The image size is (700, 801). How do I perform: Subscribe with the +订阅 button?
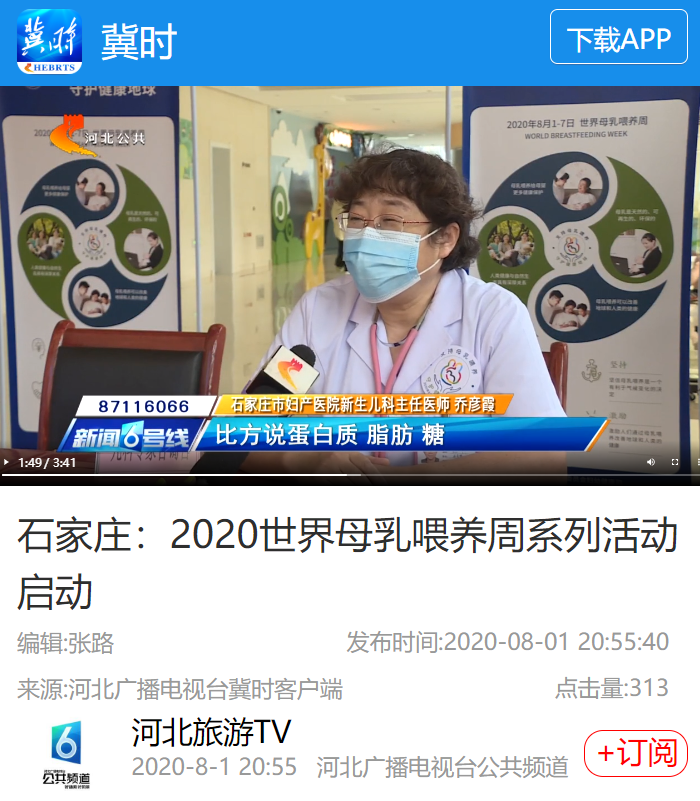(x=636, y=754)
